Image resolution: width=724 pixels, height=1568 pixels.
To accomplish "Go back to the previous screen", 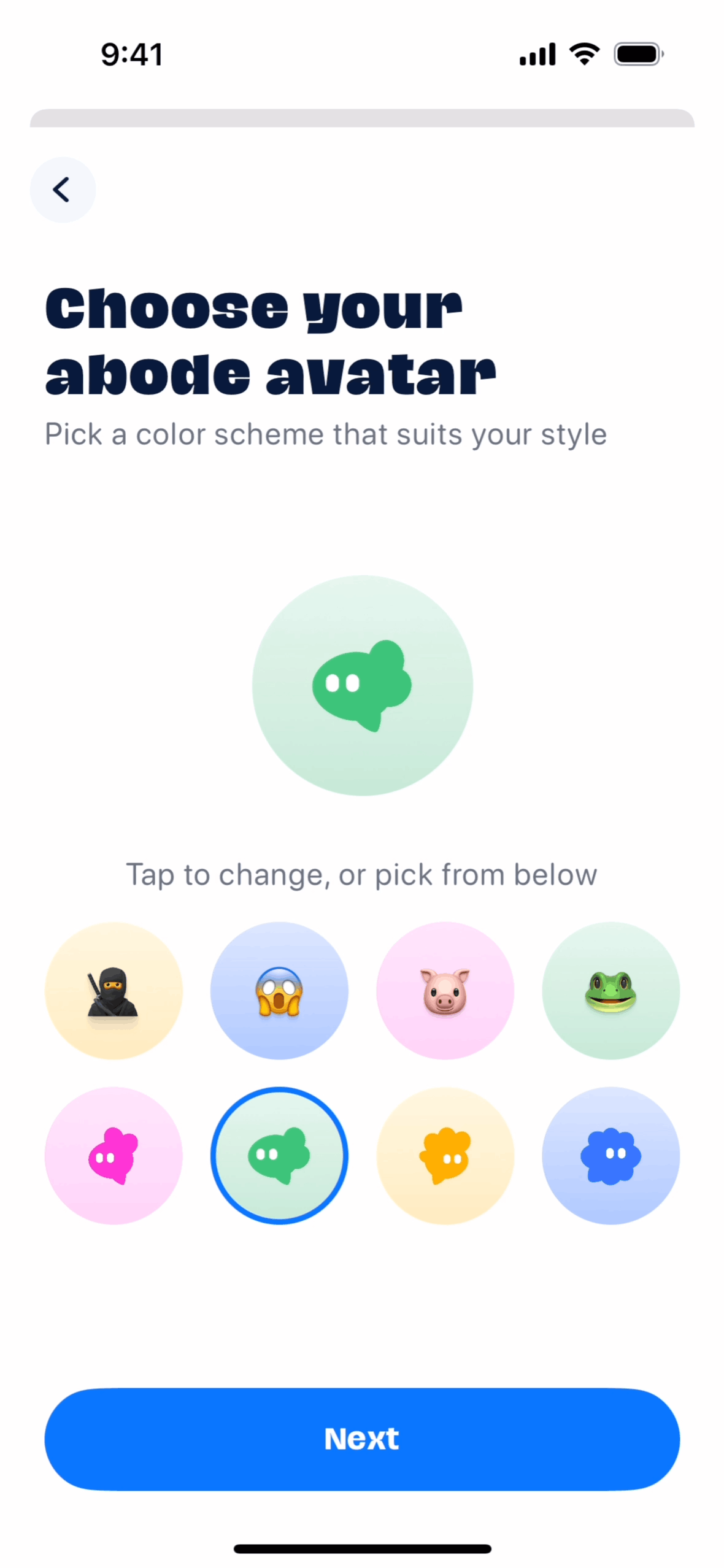I will 63,190.
